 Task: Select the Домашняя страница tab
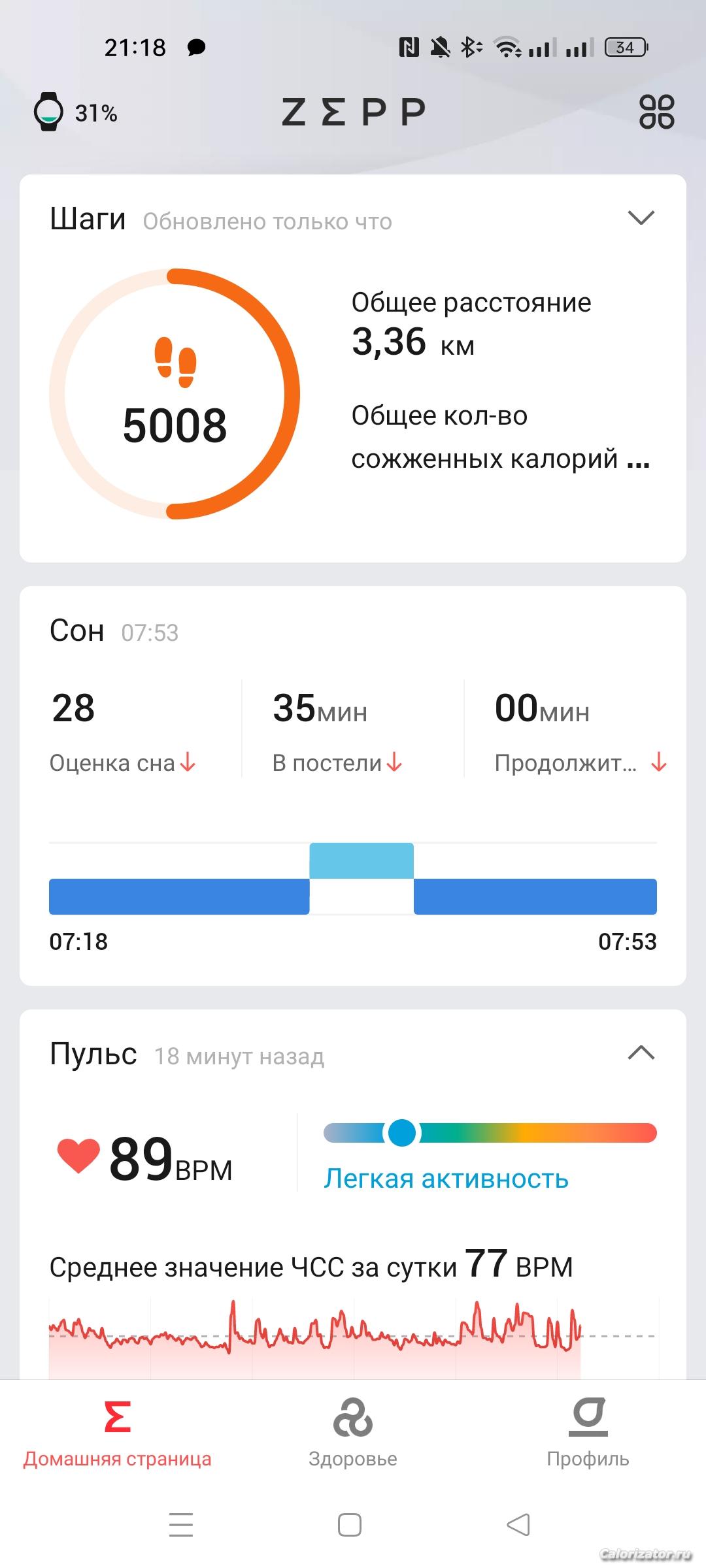[118, 1433]
